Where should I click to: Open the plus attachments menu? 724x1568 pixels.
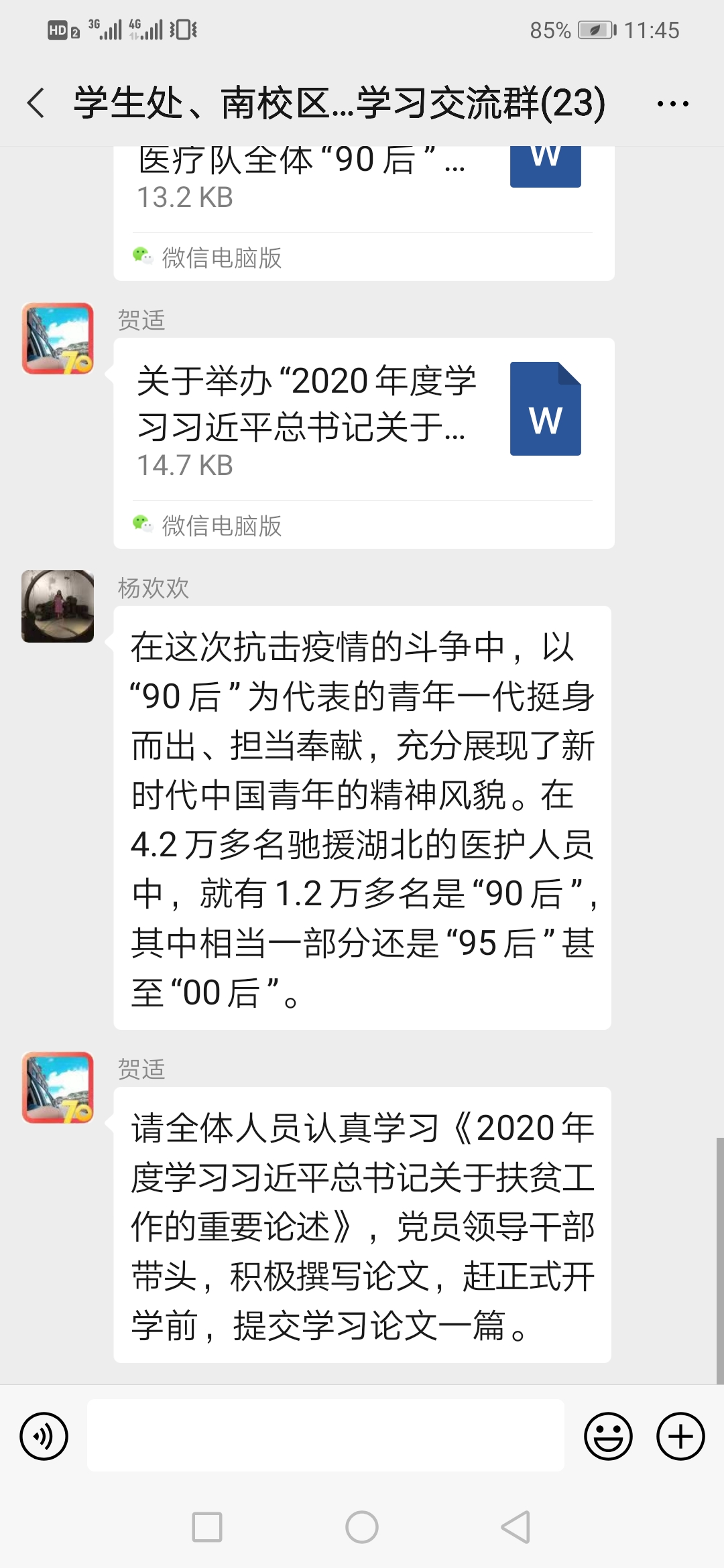pos(680,1436)
